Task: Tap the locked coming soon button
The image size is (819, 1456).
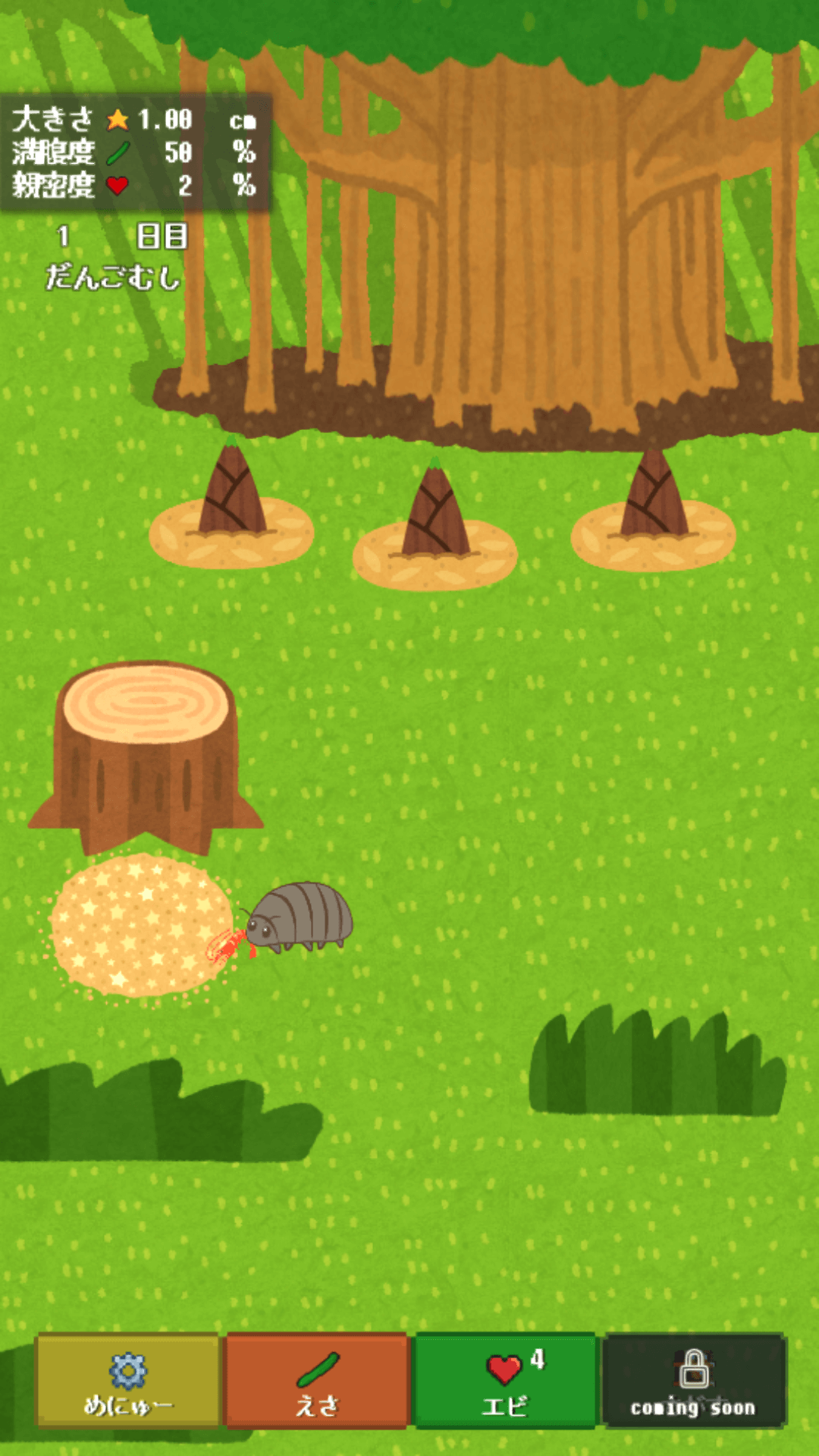Action: 694,1380
